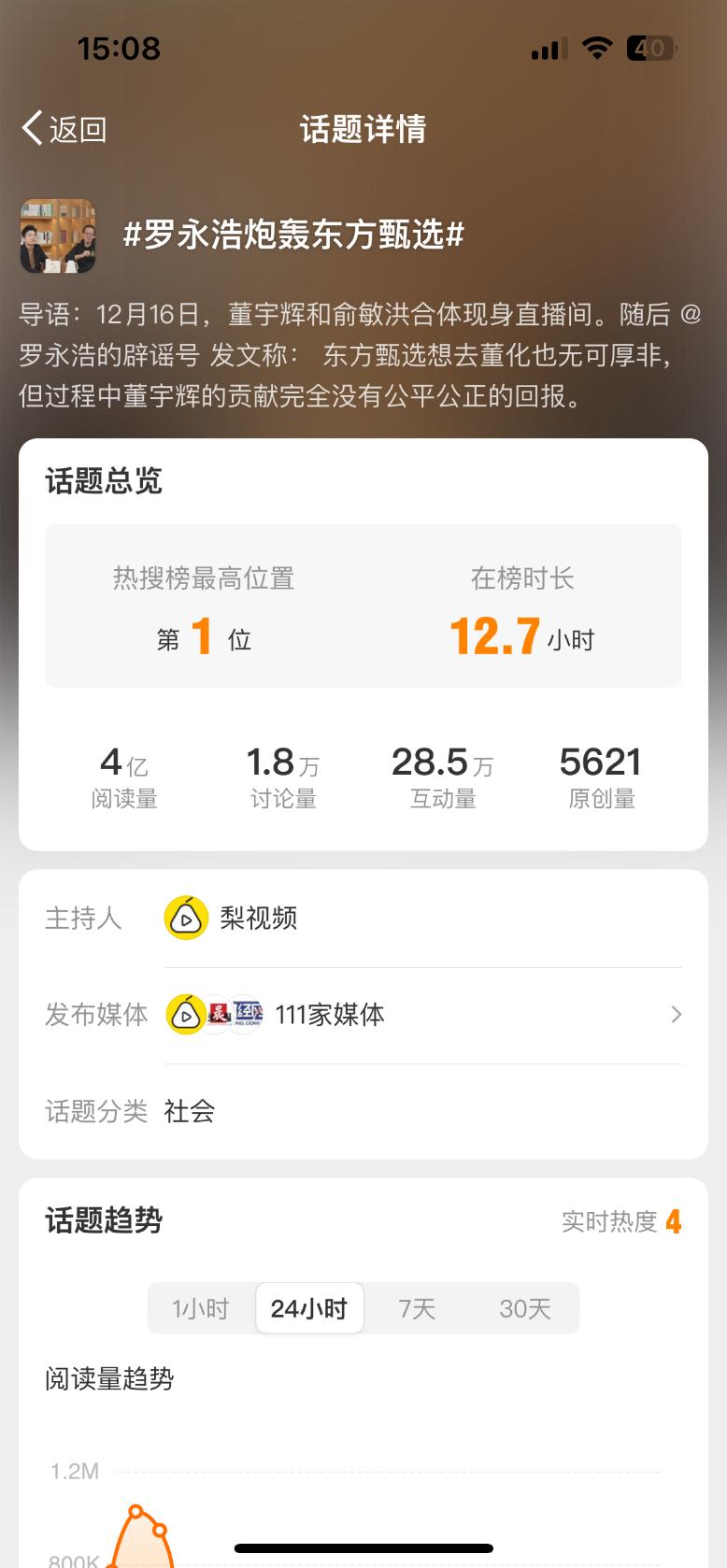The width and height of the screenshot is (727, 1568).
Task: Go back via the 返回 button
Action: [64, 129]
